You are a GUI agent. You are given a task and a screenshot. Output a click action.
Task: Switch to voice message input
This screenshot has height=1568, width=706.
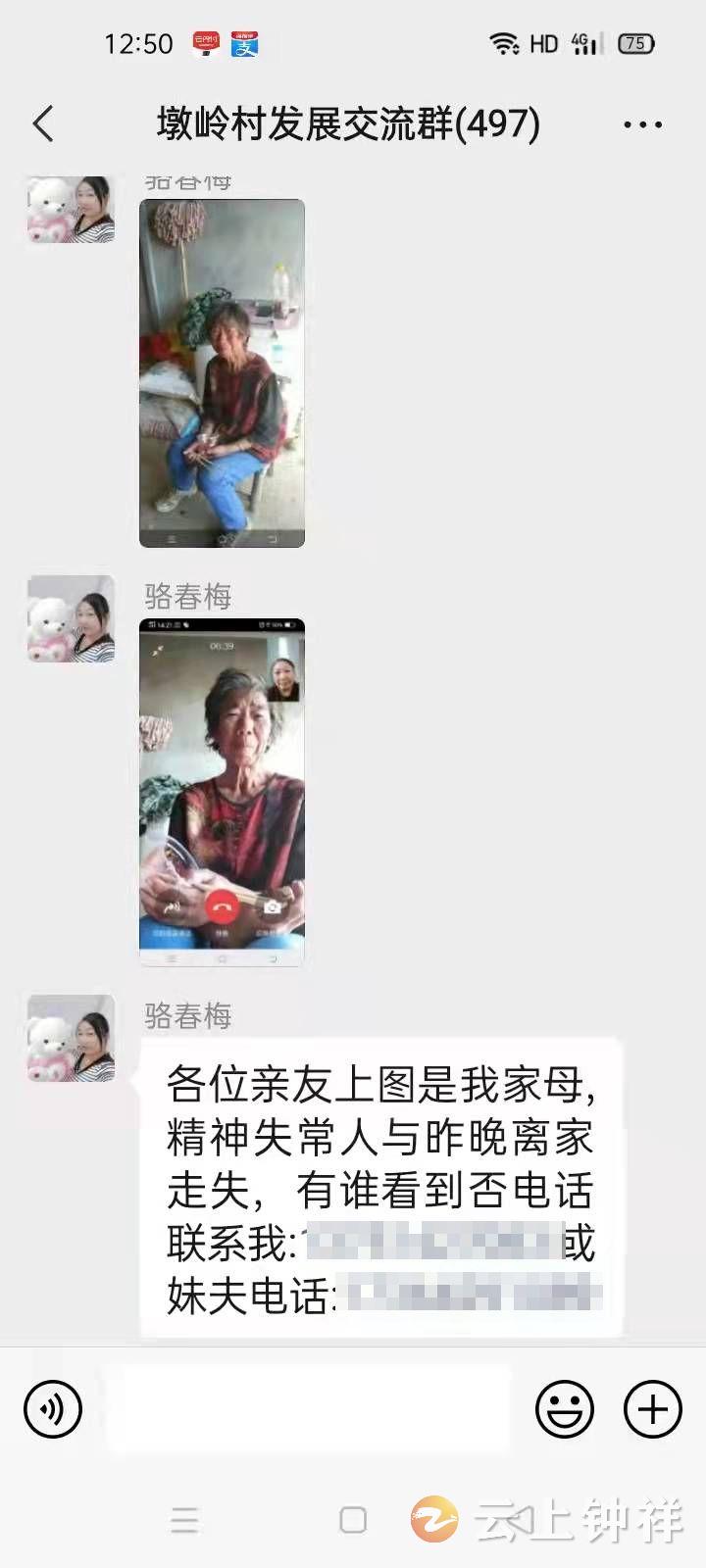click(x=53, y=1409)
